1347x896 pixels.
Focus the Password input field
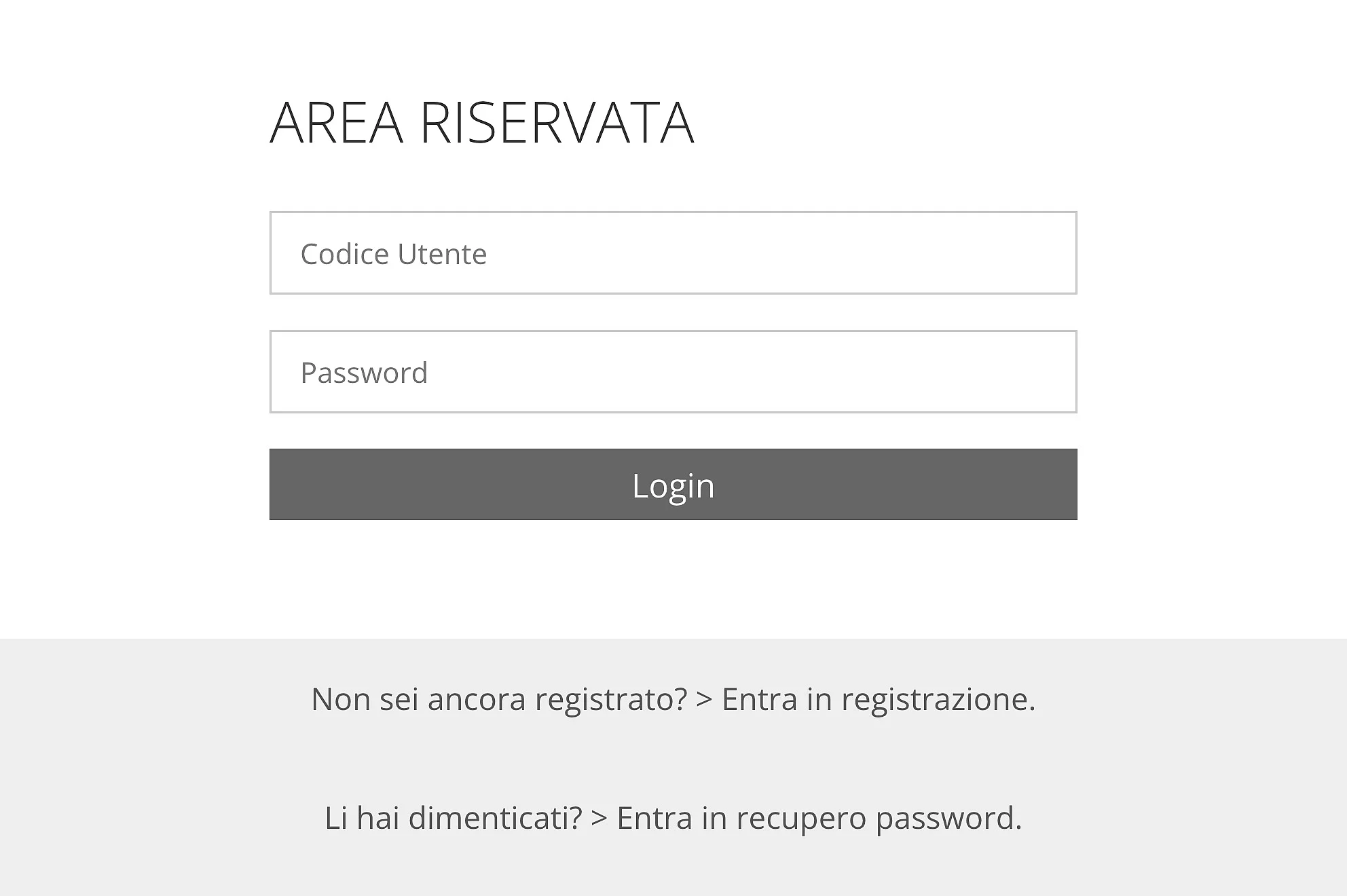[673, 372]
